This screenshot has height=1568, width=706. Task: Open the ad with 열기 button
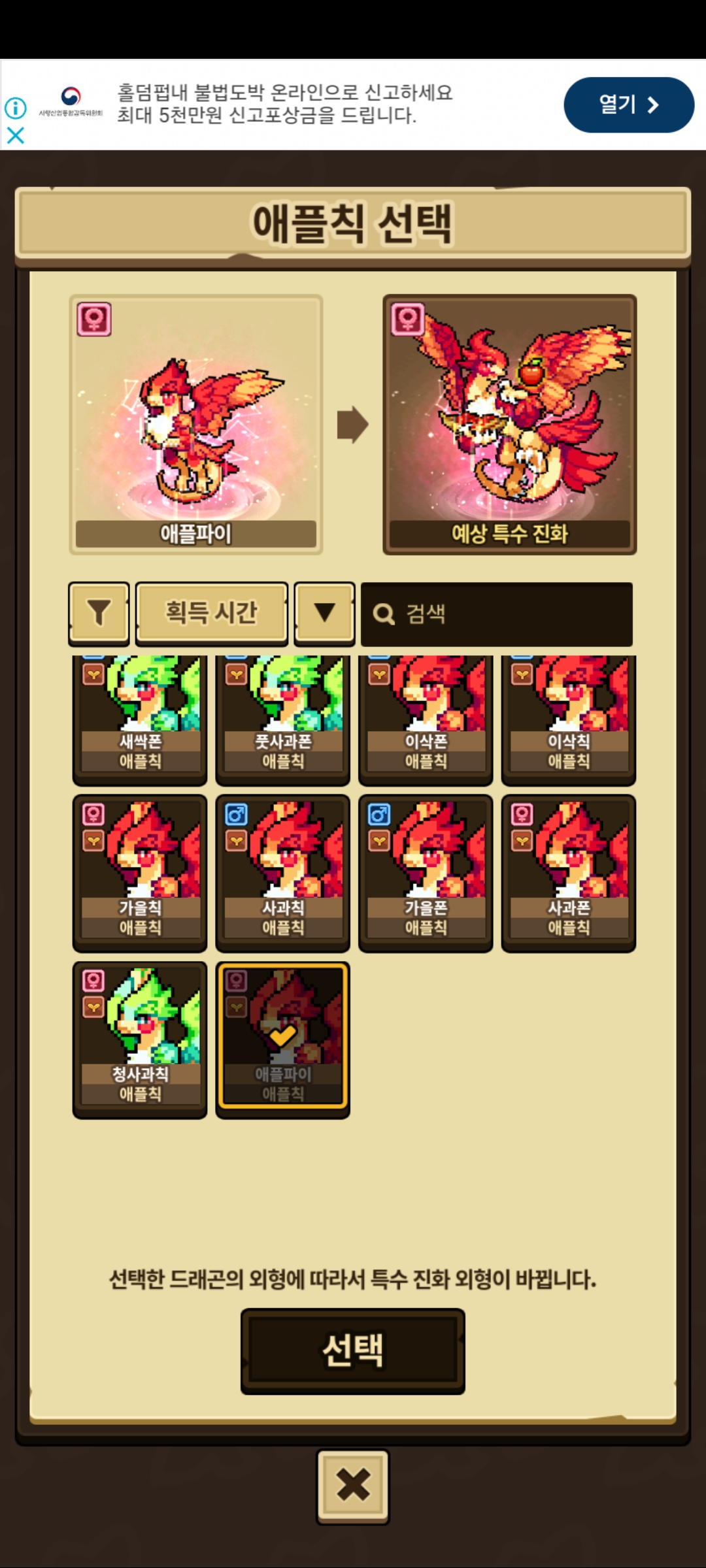pyautogui.click(x=628, y=105)
